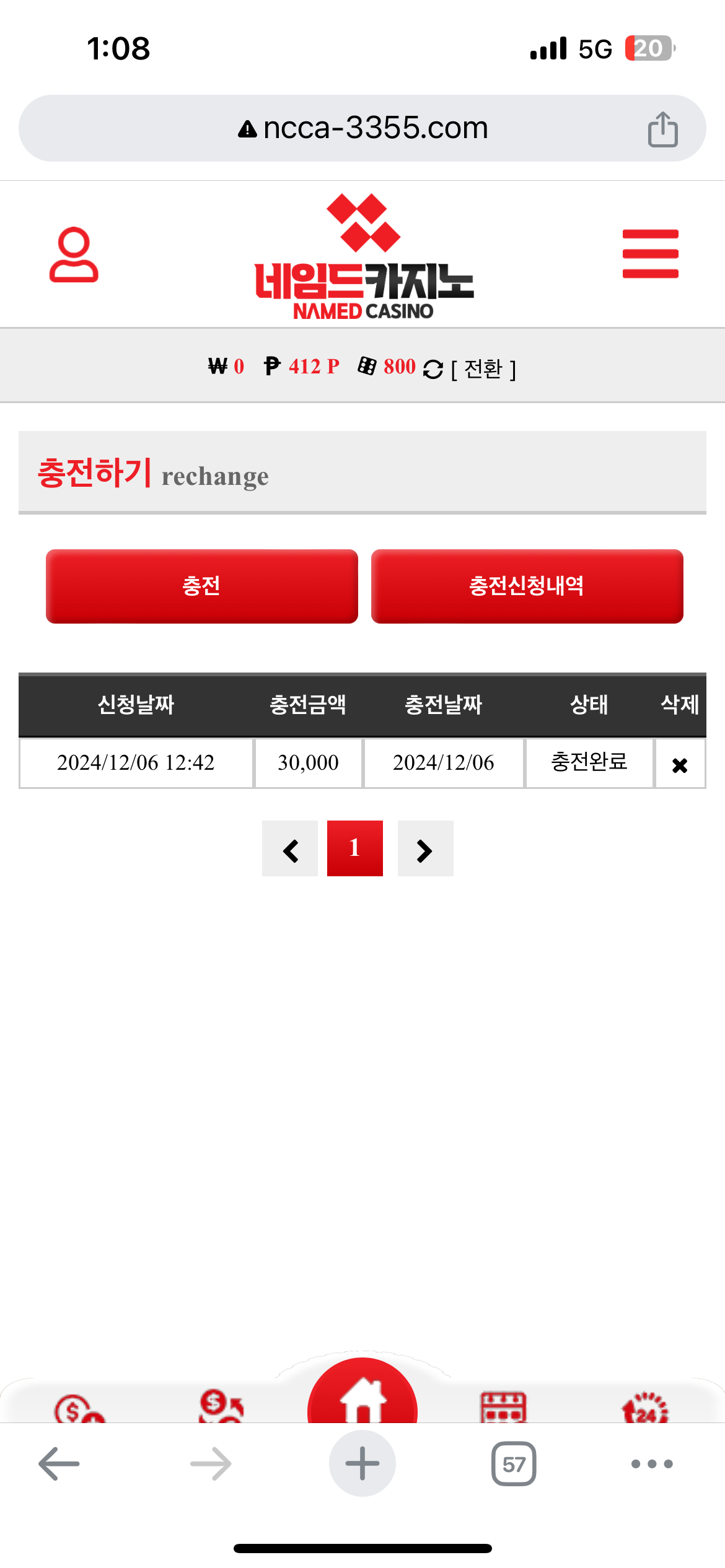Go to previous page of results
725x1568 pixels.
click(x=290, y=849)
